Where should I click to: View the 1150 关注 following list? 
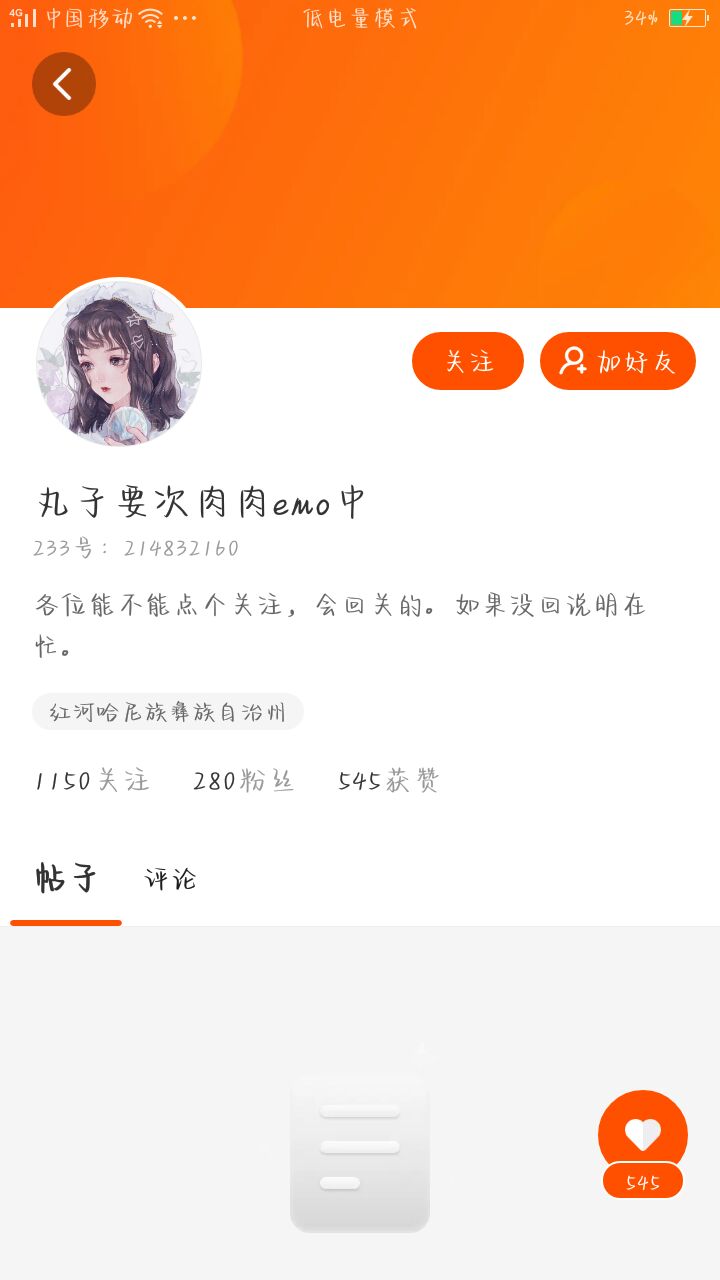92,781
